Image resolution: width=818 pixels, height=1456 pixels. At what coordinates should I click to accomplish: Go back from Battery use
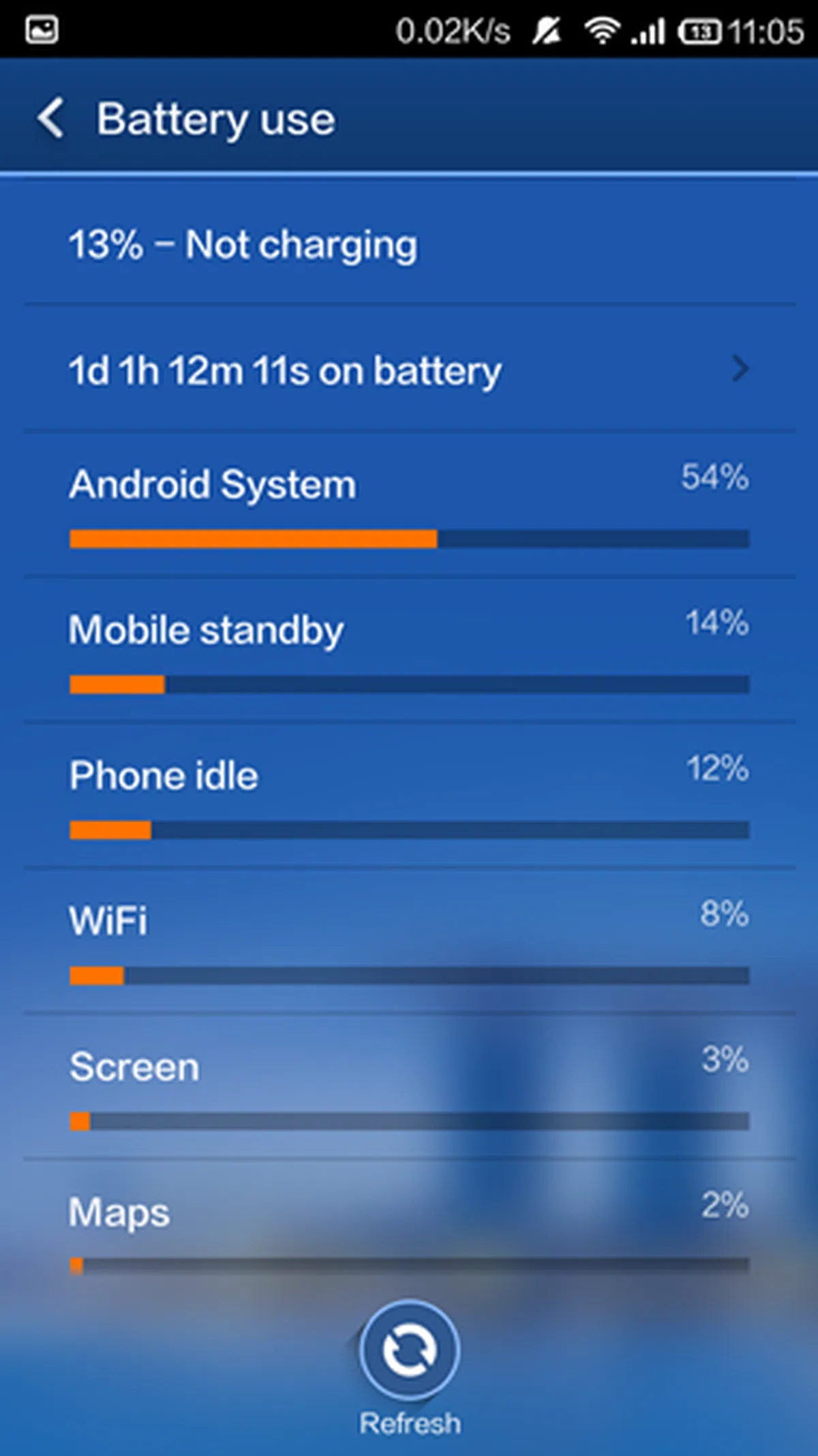tap(52, 118)
